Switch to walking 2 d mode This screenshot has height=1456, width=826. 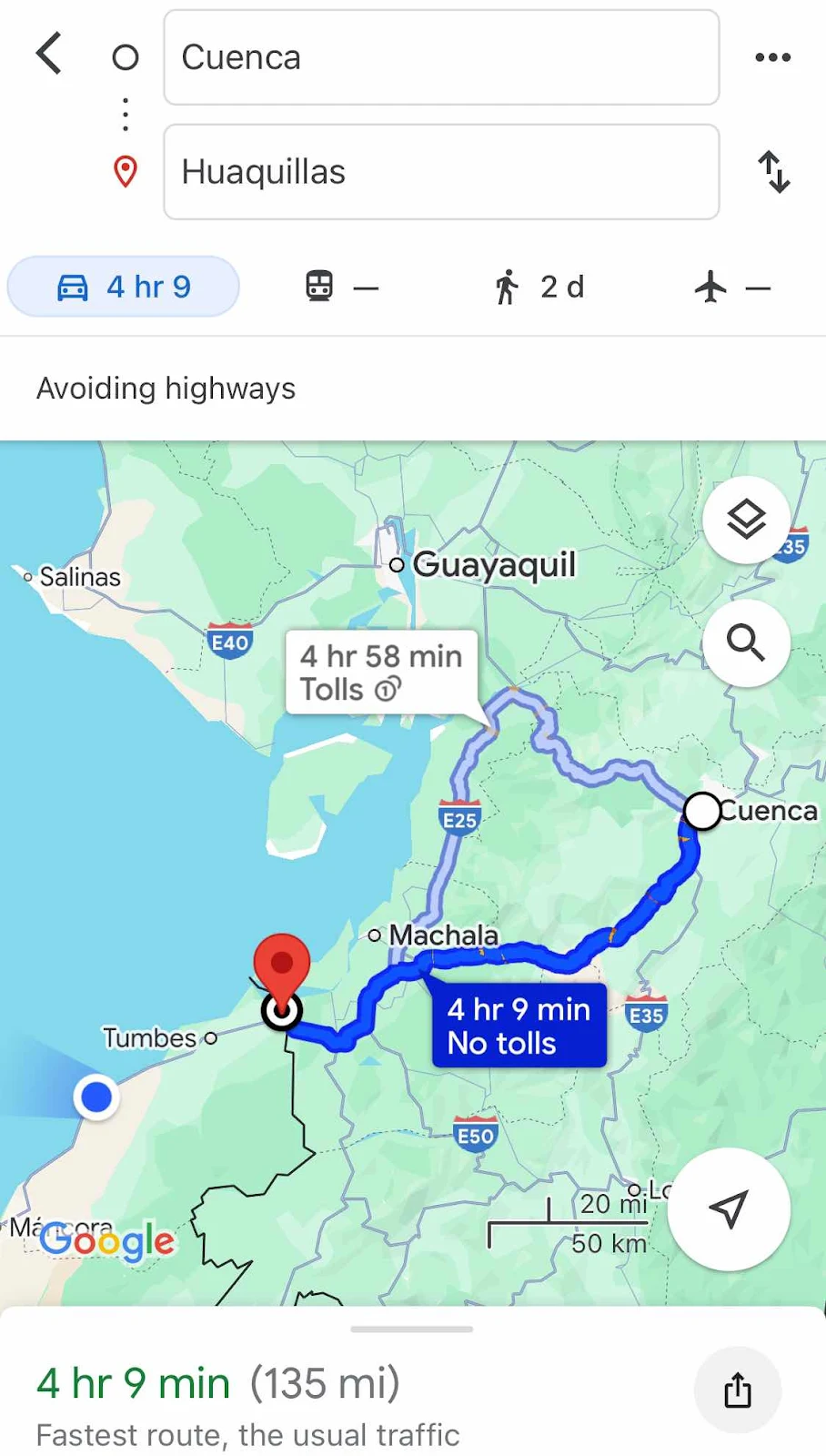tap(539, 287)
